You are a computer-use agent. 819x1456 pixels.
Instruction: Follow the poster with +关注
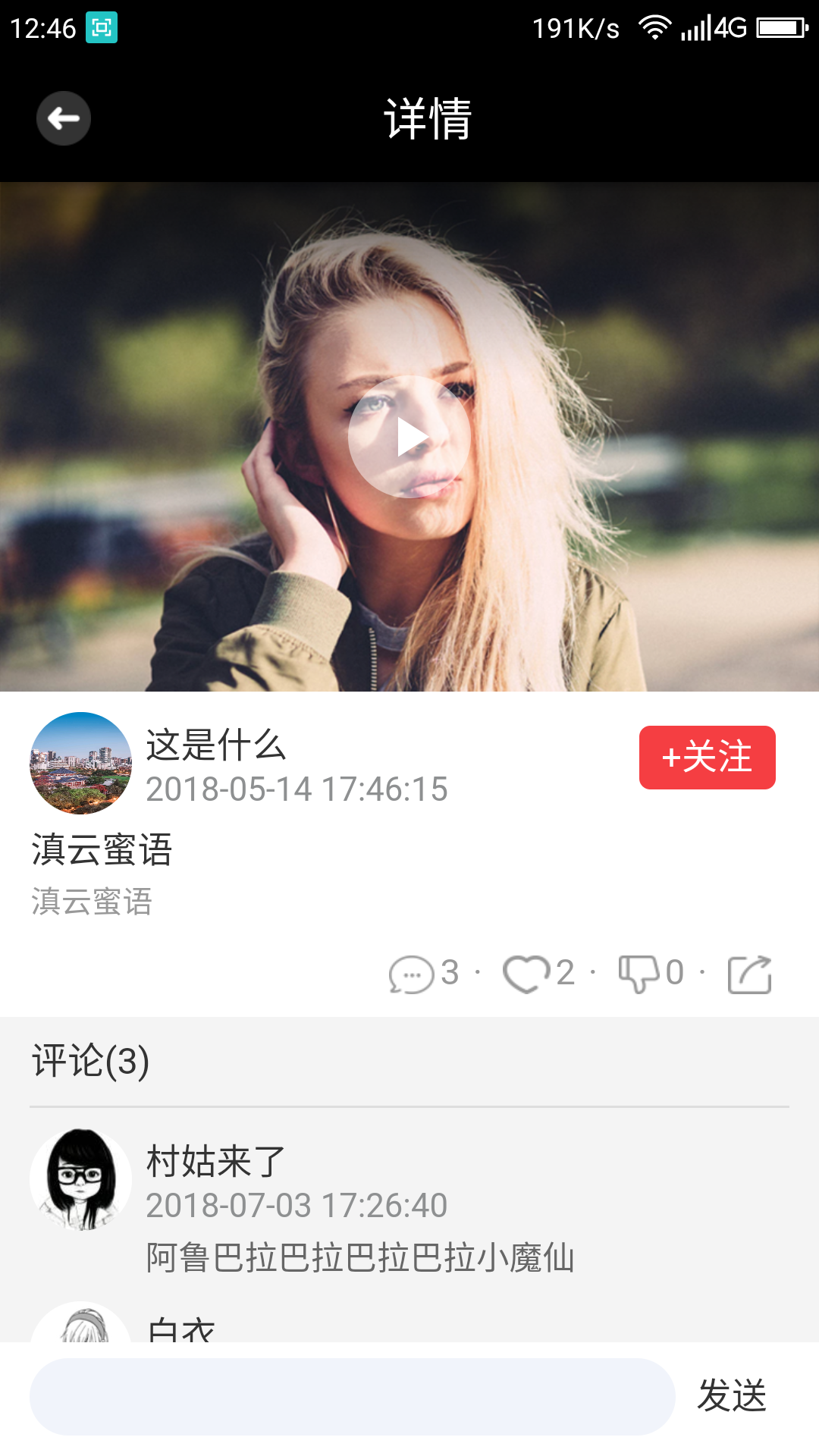[707, 757]
